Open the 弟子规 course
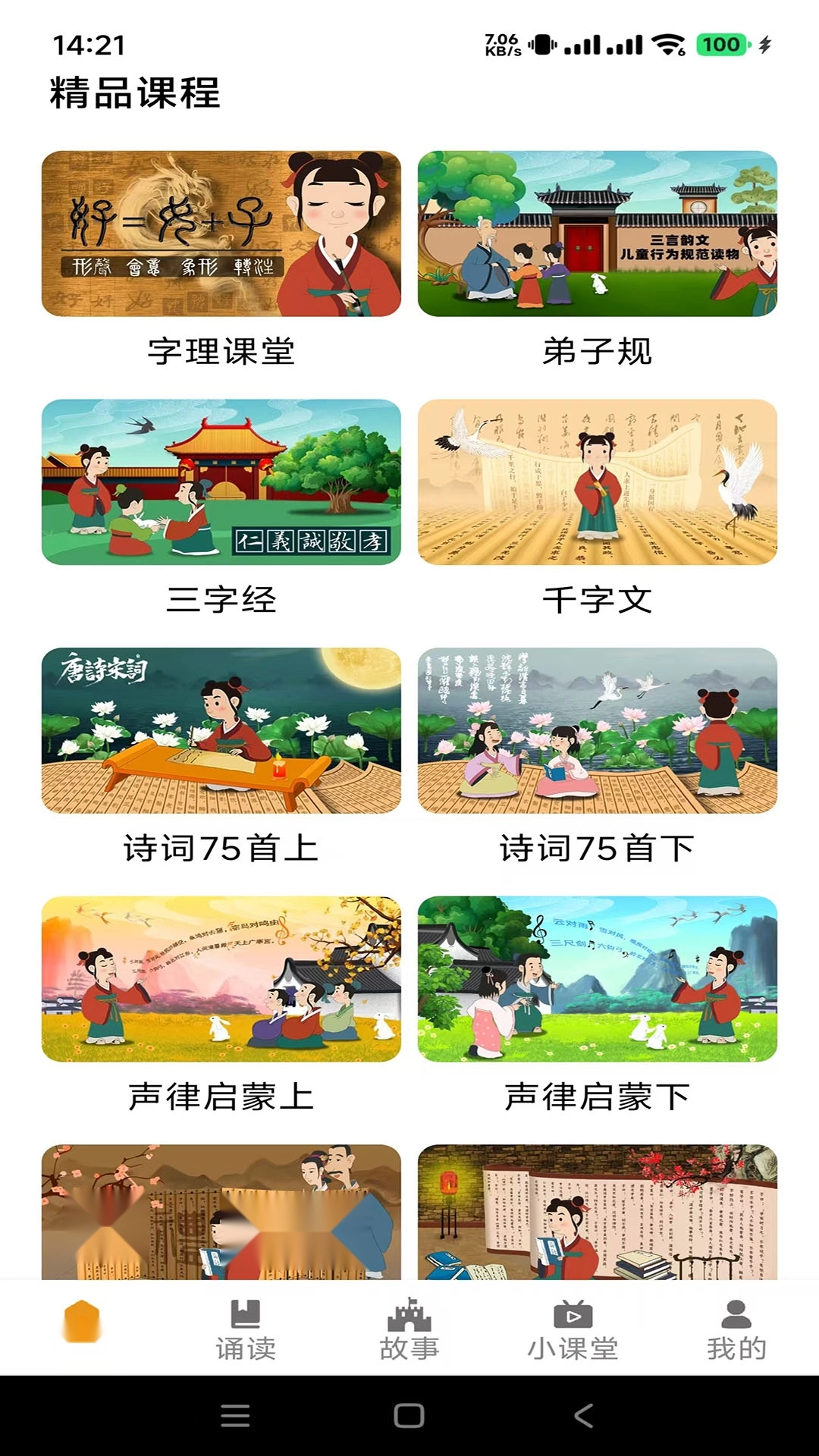Image resolution: width=819 pixels, height=1456 pixels. coord(599,231)
